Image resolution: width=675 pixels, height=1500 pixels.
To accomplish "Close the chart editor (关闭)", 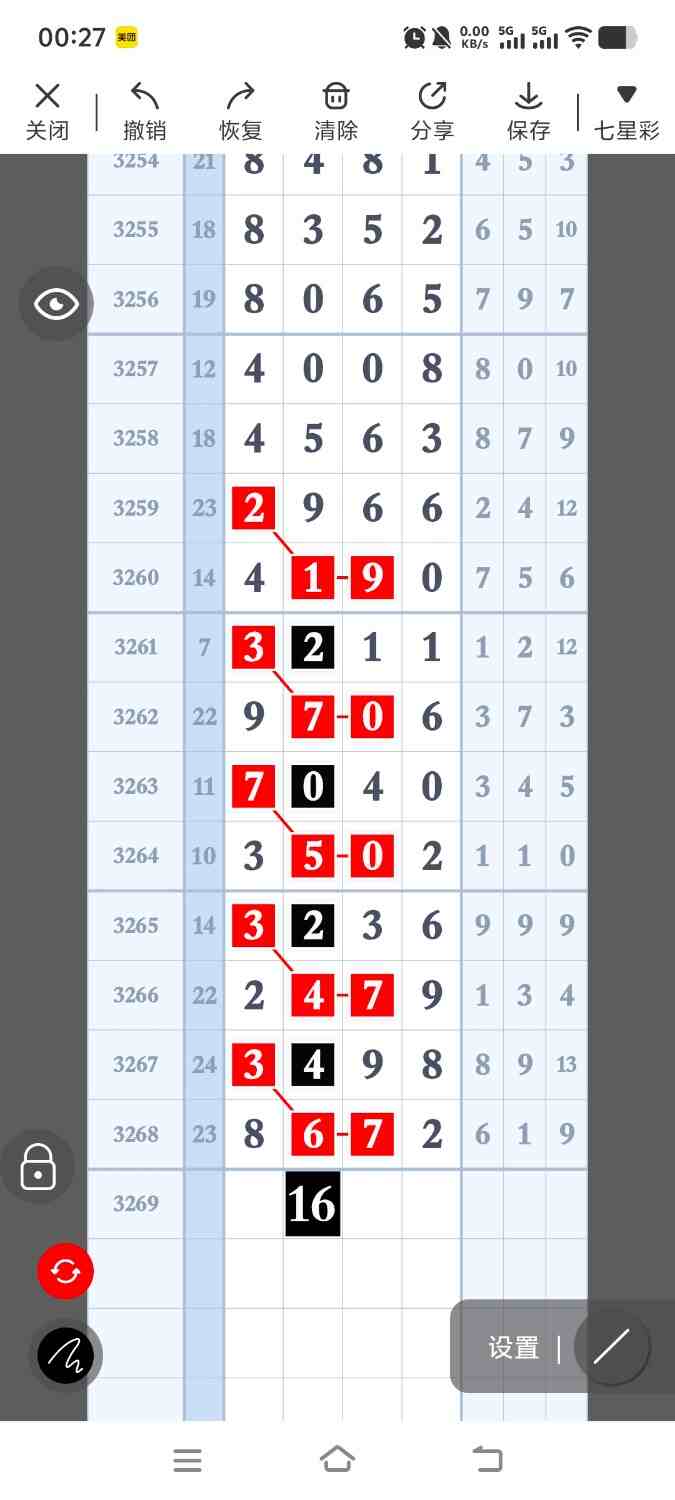I will point(47,111).
